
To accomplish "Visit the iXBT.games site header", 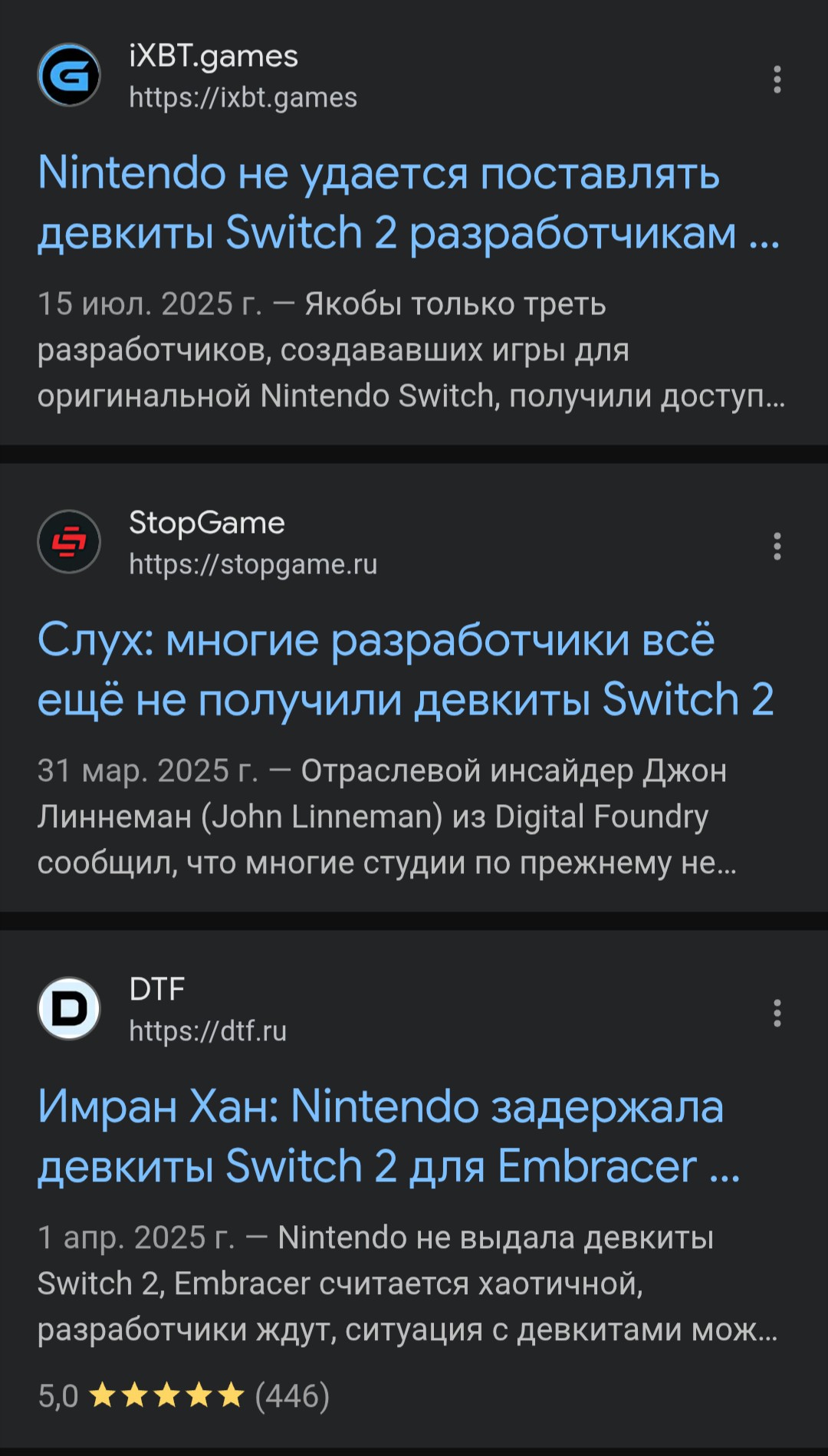I will (212, 76).
